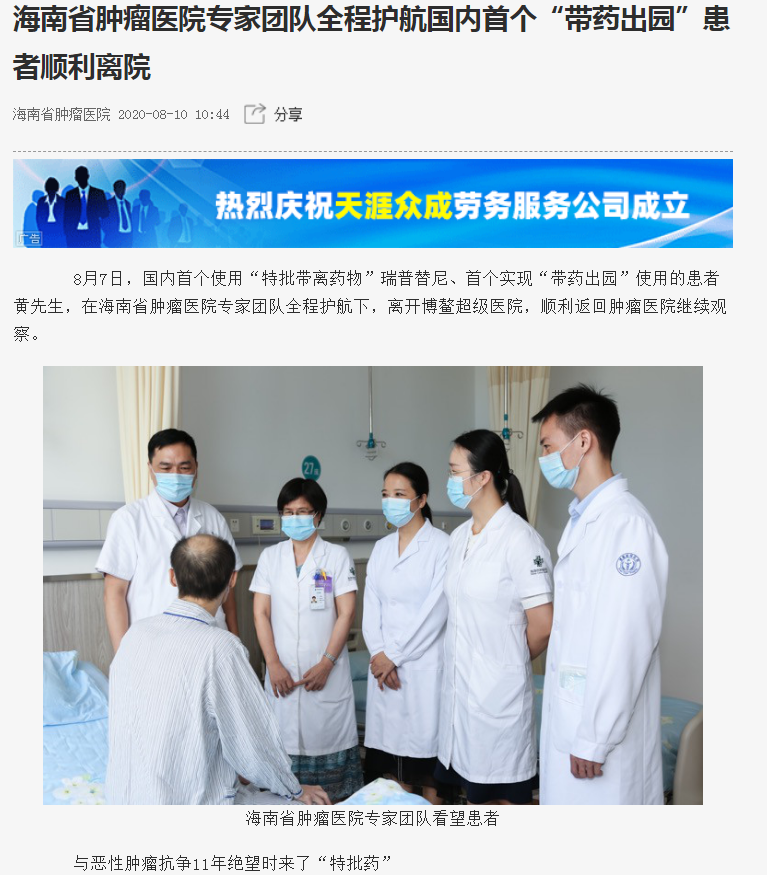Image resolution: width=767 pixels, height=875 pixels.
Task: Open the expert team photo with the patient
Action: (372, 585)
